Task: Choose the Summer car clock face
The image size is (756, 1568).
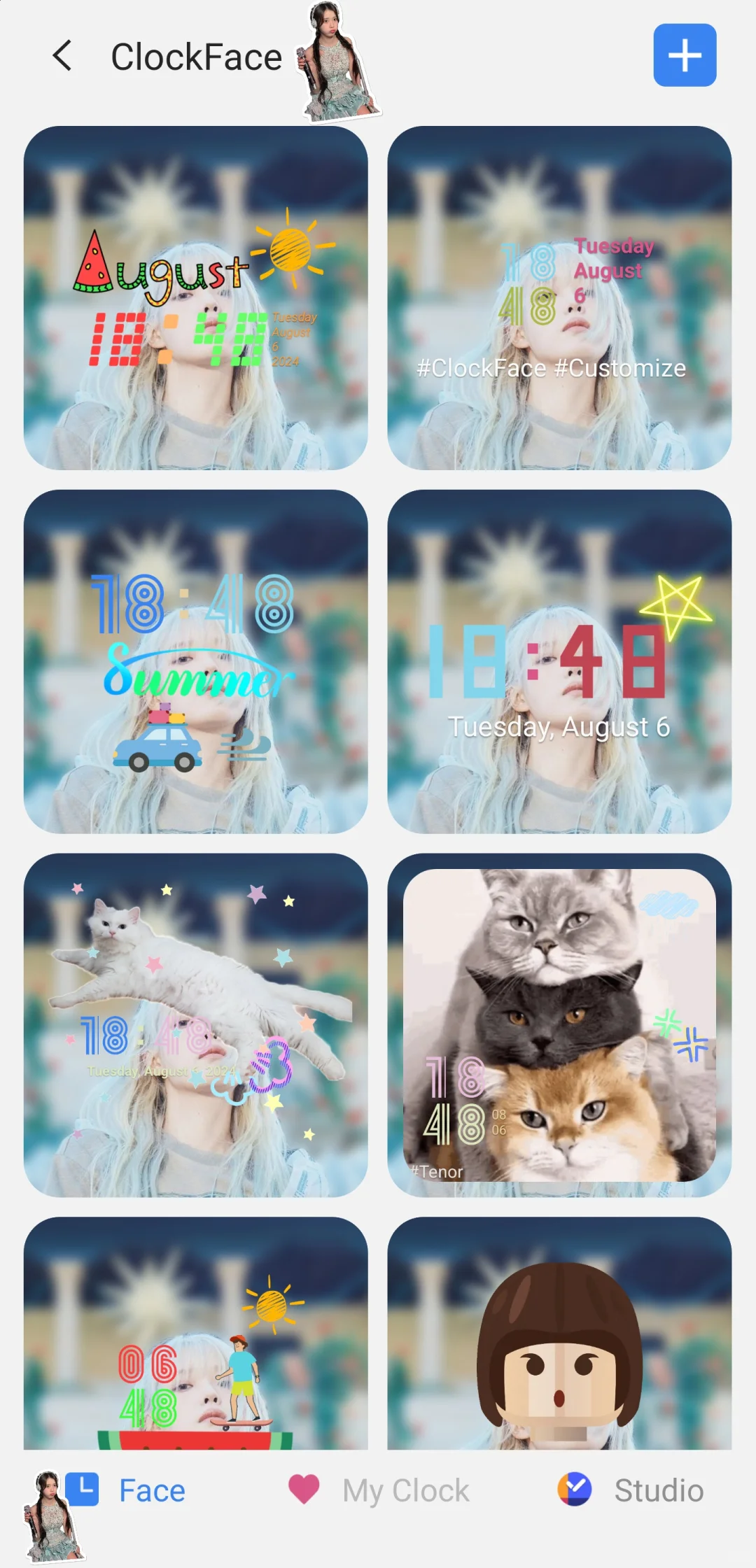Action: point(195,661)
